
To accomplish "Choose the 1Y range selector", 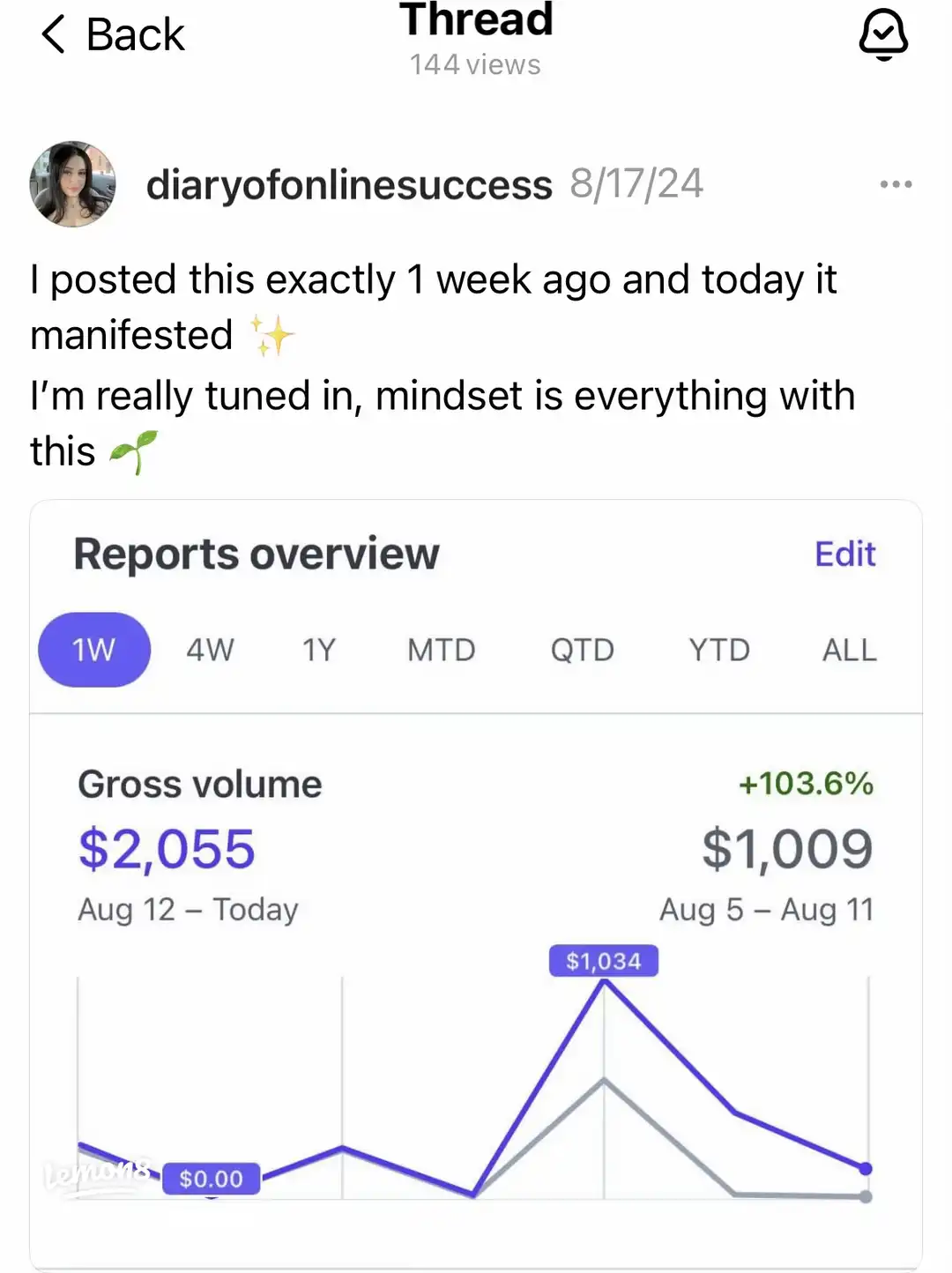I will point(320,650).
